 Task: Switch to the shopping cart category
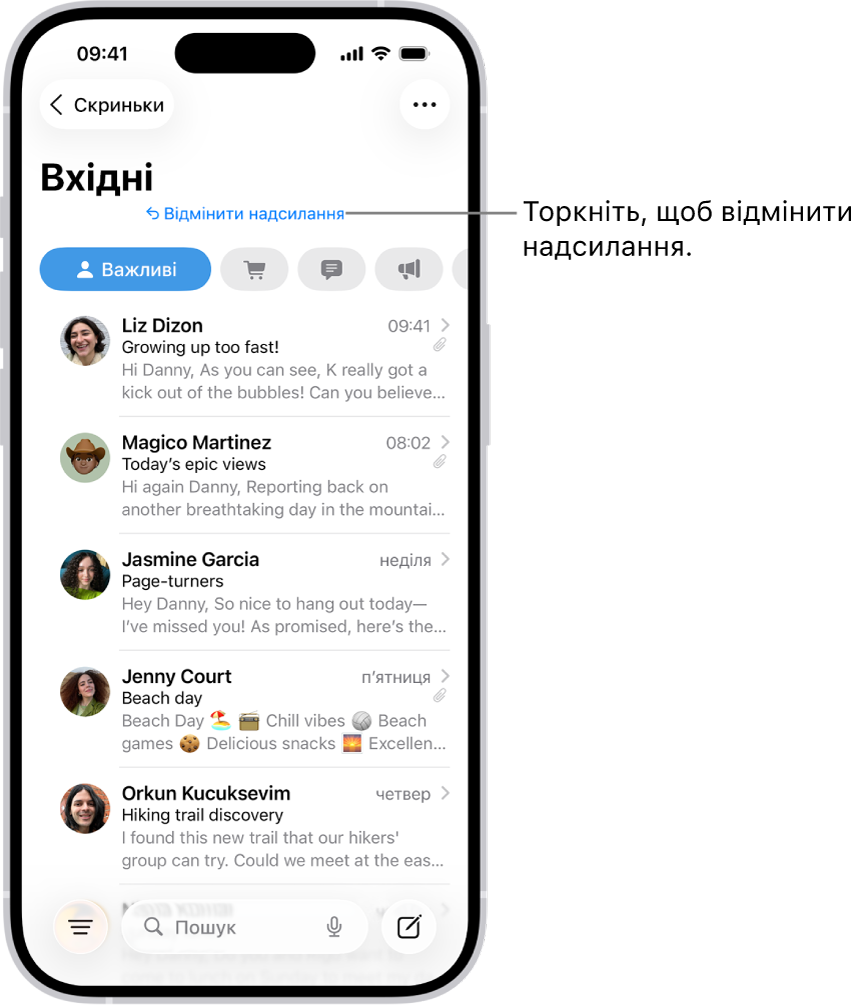[x=254, y=269]
